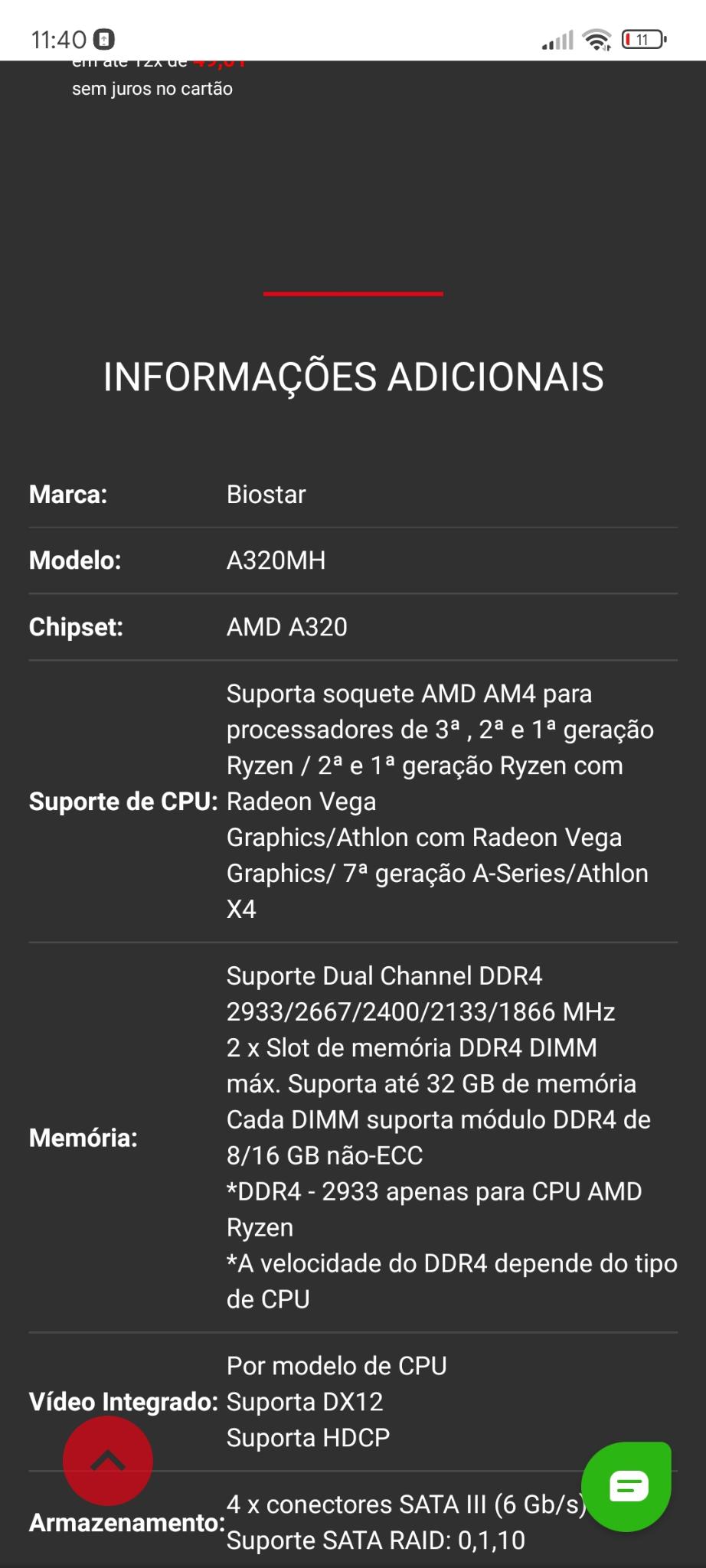Tap the red scroll-to-top arrow button
The image size is (706, 1568).
click(x=108, y=1461)
